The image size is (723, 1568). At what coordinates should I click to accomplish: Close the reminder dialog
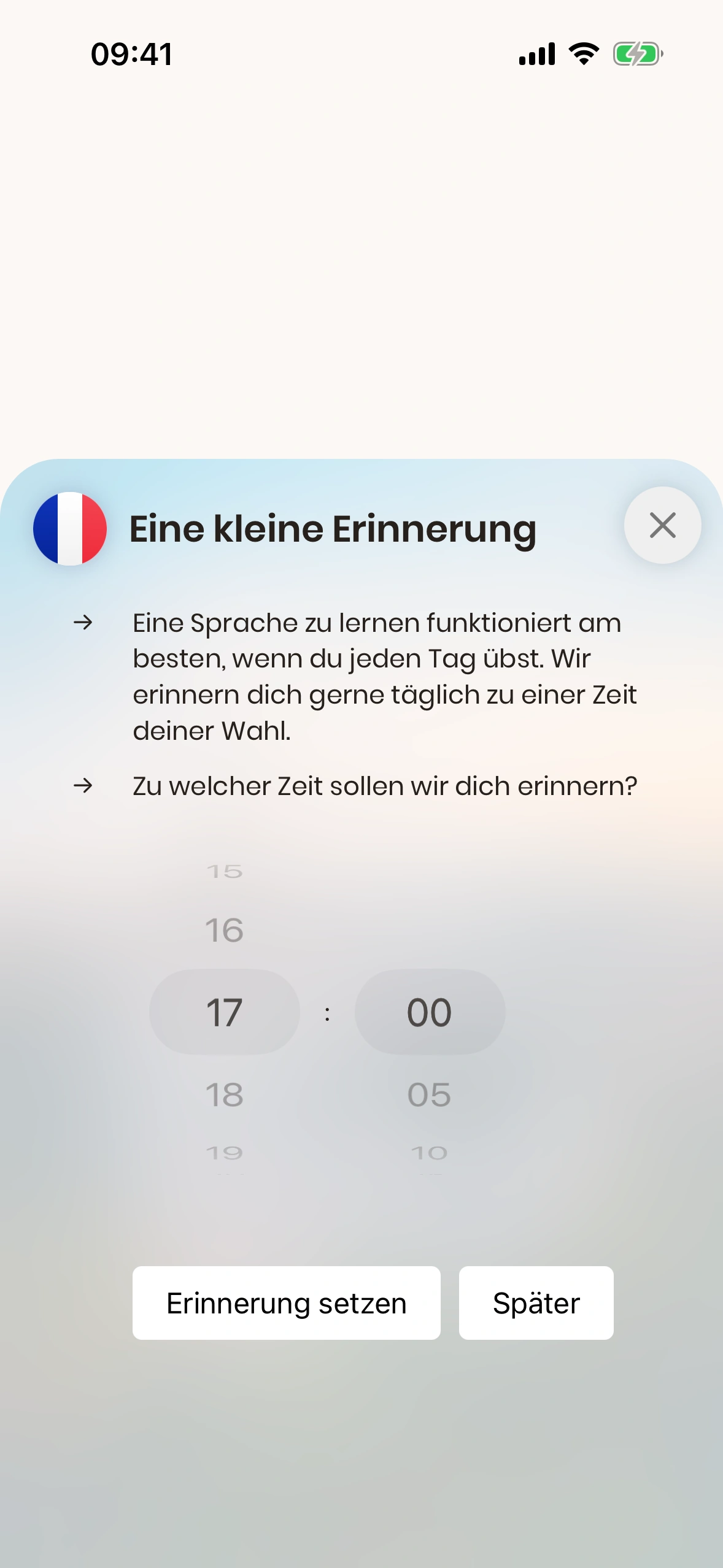(x=662, y=525)
